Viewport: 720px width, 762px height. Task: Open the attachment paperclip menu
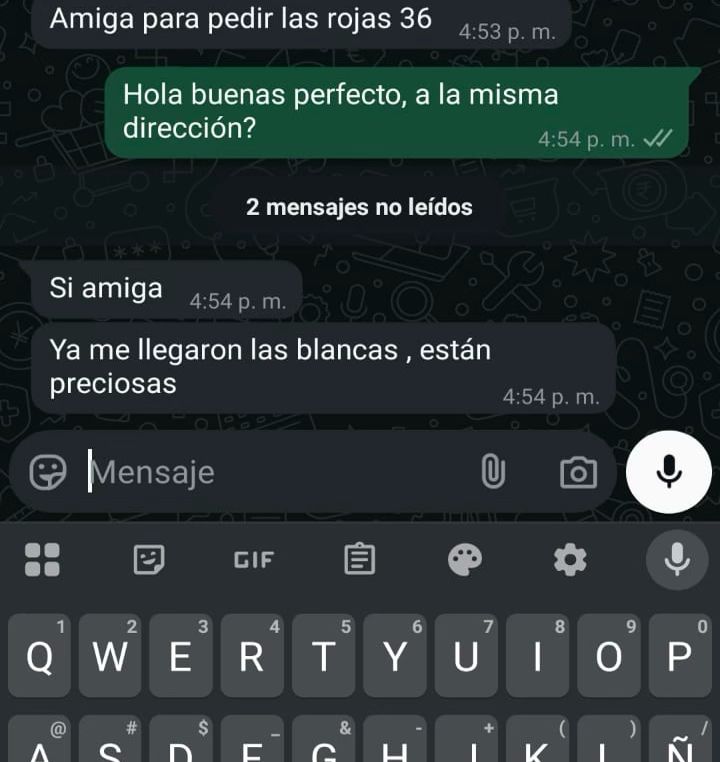click(x=492, y=471)
